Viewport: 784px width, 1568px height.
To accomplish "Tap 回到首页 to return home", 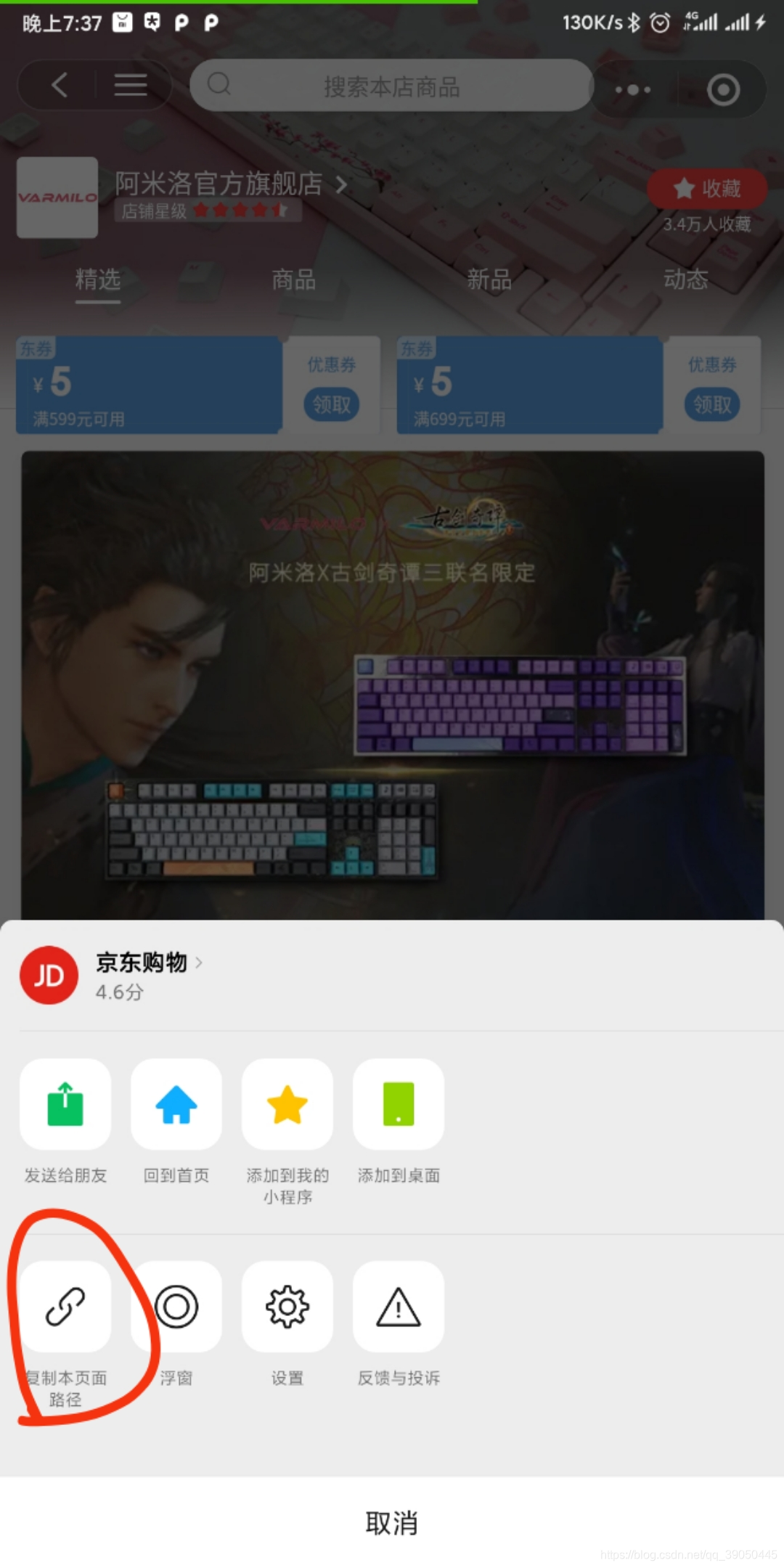I will click(176, 1104).
